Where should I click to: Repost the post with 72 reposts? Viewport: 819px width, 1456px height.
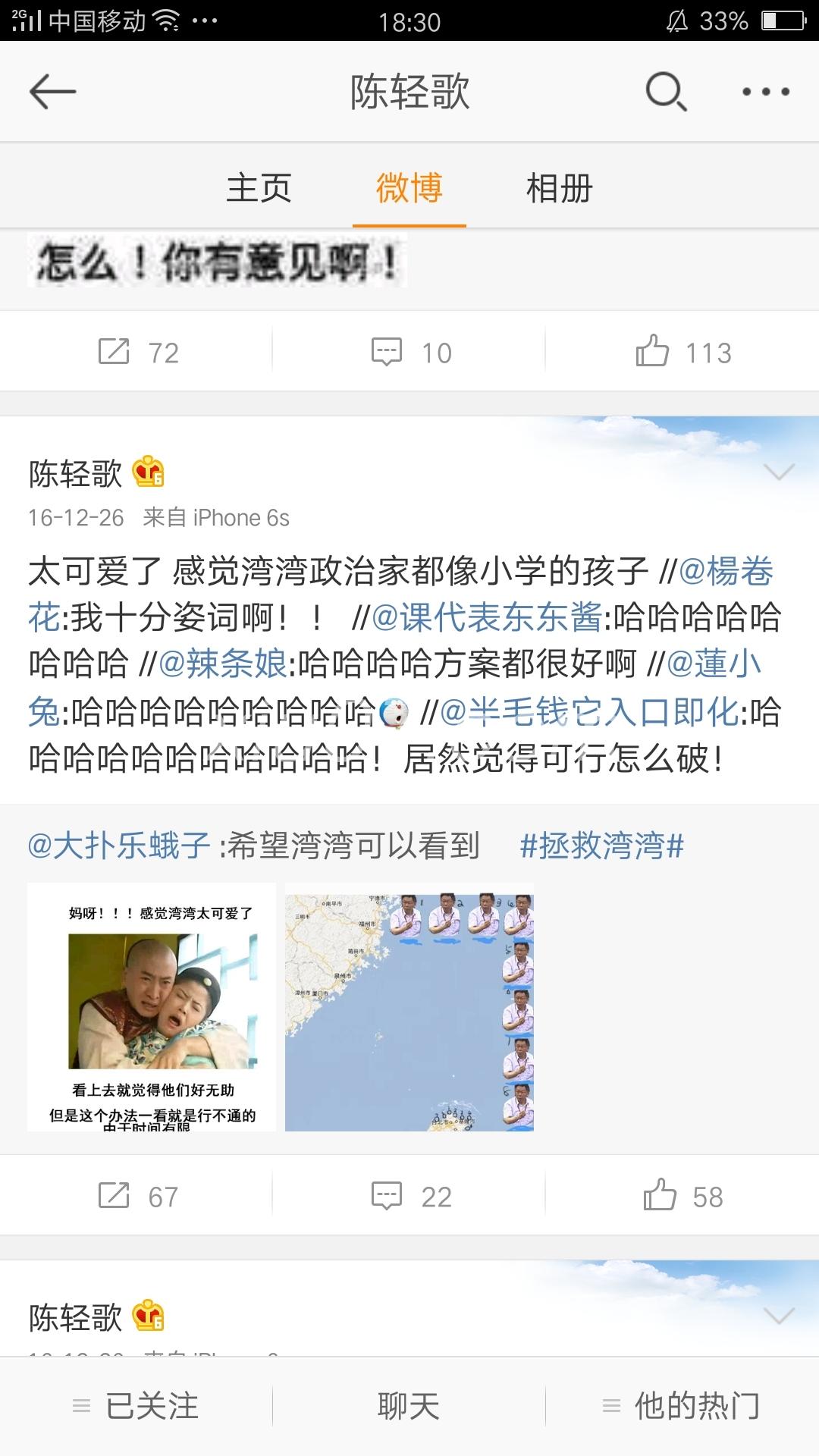(x=138, y=353)
